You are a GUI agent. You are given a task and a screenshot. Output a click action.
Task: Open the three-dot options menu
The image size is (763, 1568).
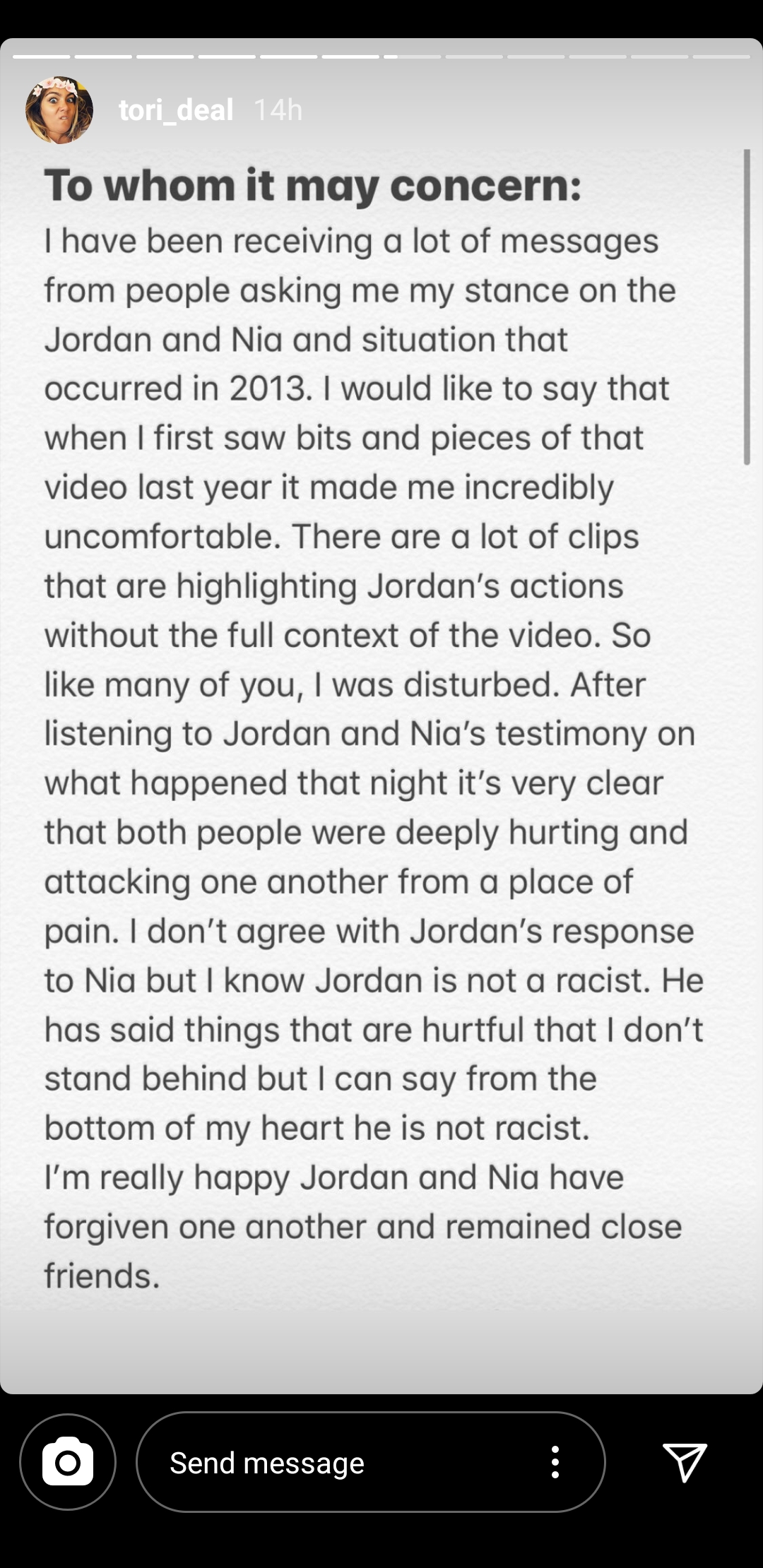555,1462
